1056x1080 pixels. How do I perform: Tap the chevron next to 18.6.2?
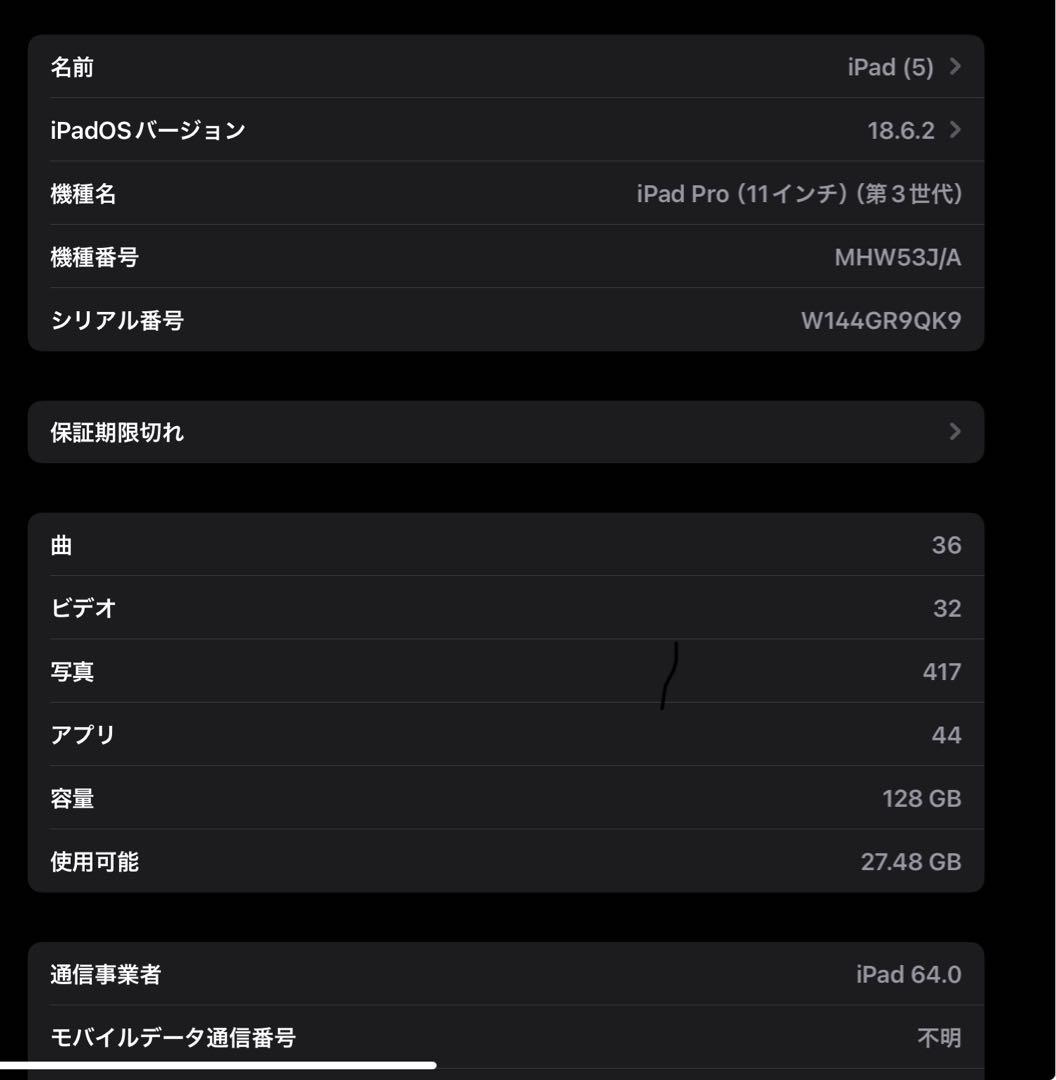(954, 130)
